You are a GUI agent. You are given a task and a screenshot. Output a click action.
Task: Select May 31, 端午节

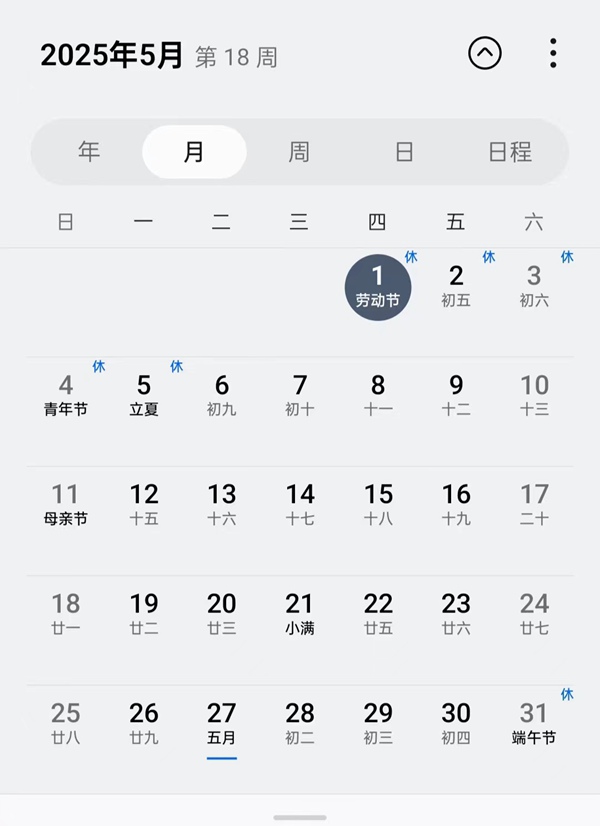click(534, 723)
